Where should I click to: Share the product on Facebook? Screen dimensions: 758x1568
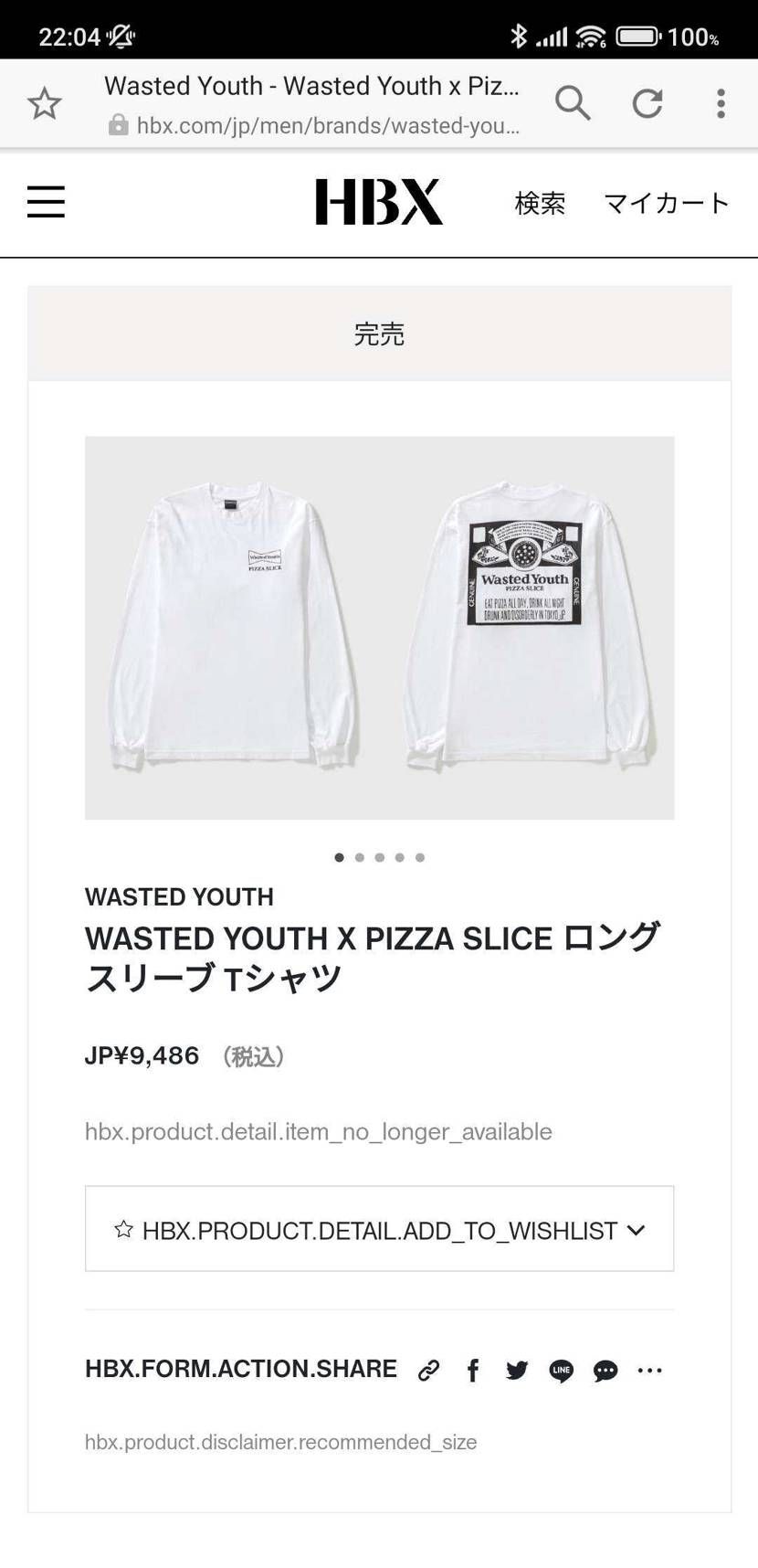click(473, 1370)
